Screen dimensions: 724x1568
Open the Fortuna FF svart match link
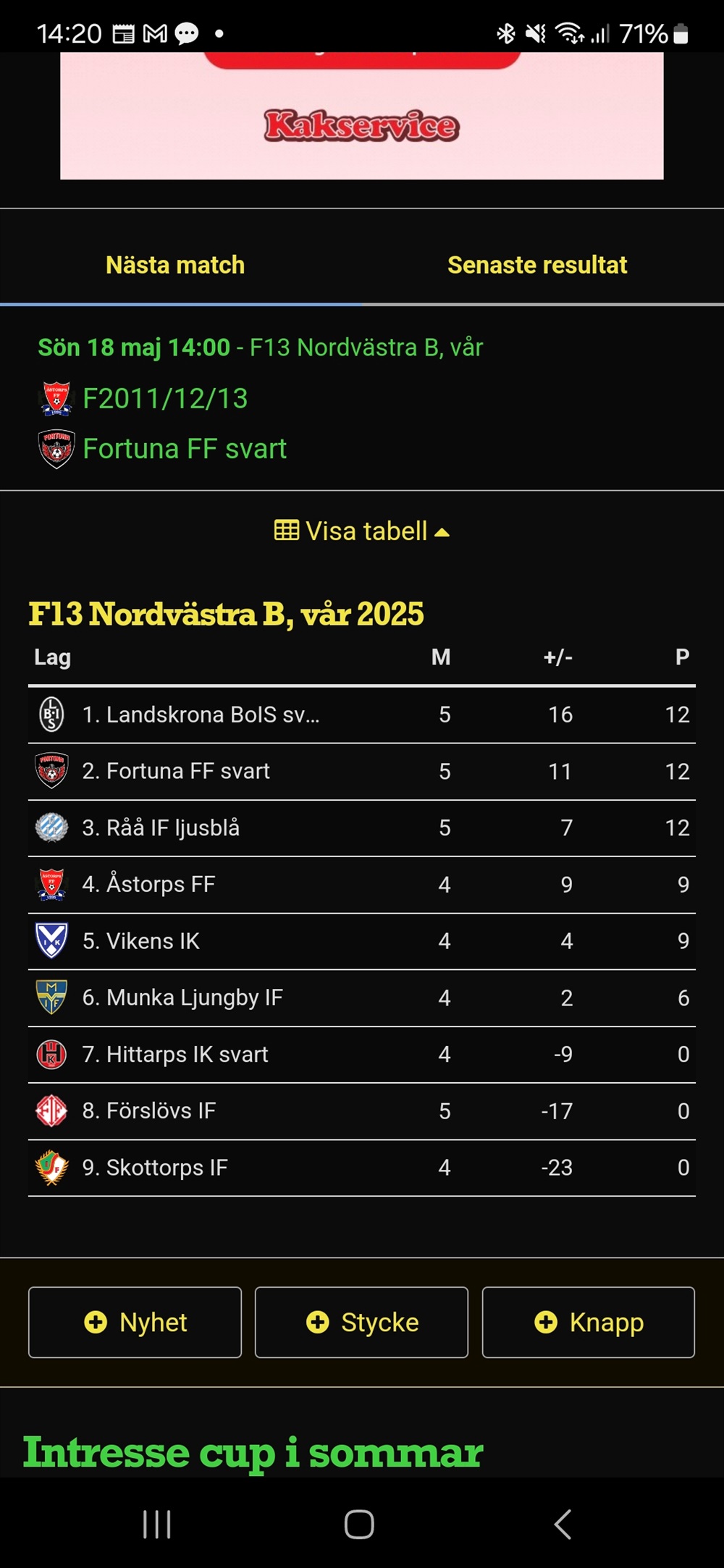[x=184, y=449]
